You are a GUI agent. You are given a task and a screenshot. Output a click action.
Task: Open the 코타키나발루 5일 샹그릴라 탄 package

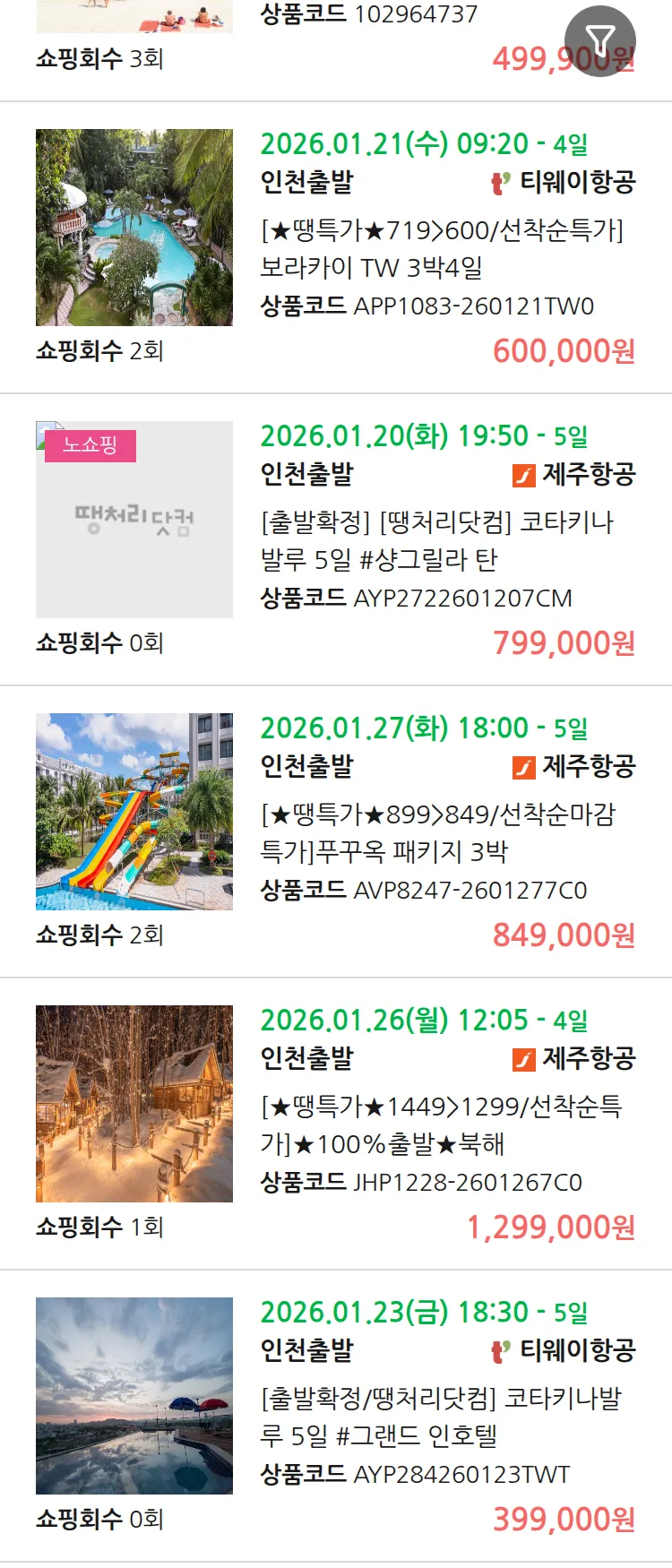coord(435,540)
